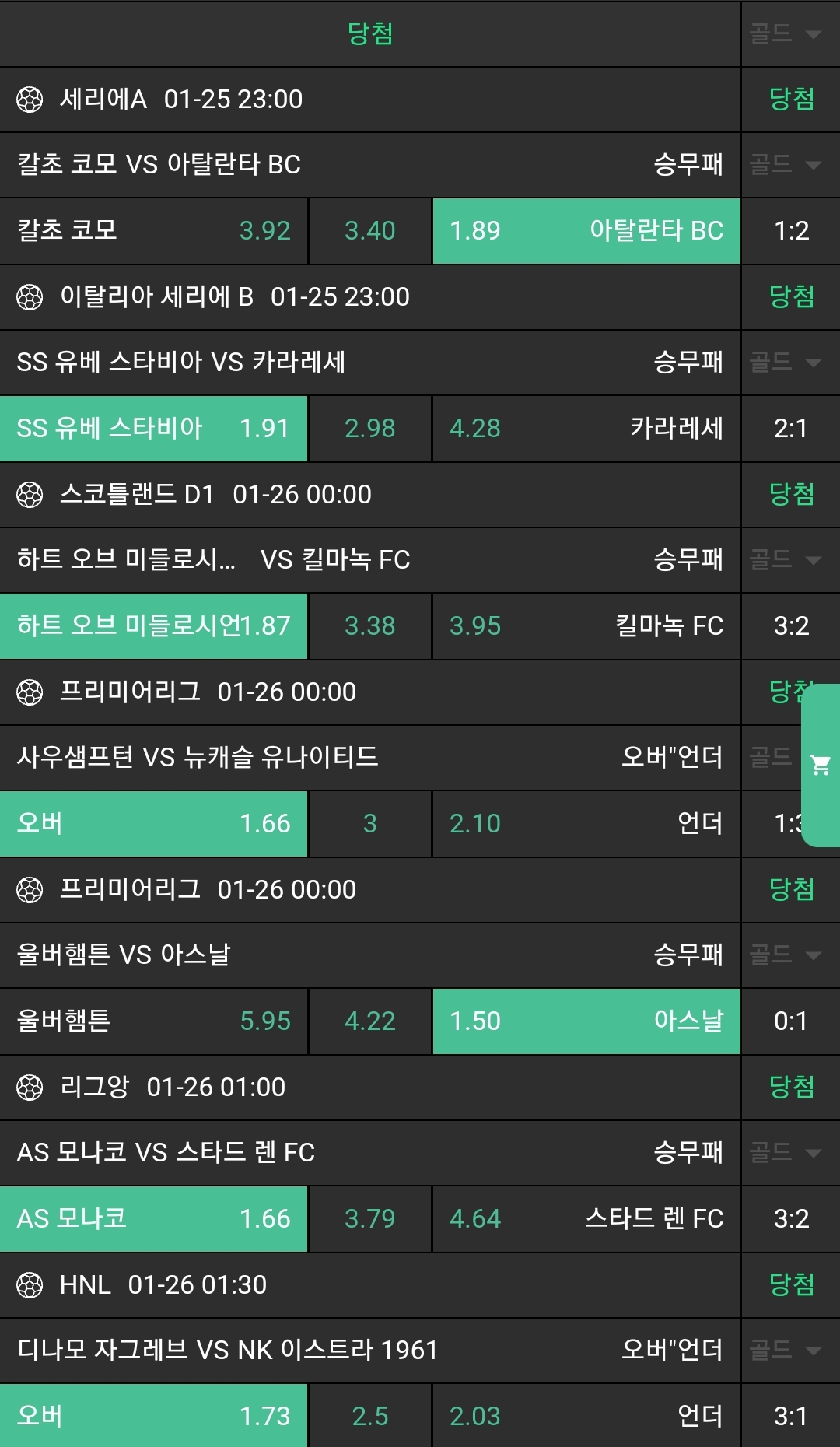This screenshot has width=840, height=1447.
Task: Pick 아스날 win at 1.50
Action: click(586, 1021)
